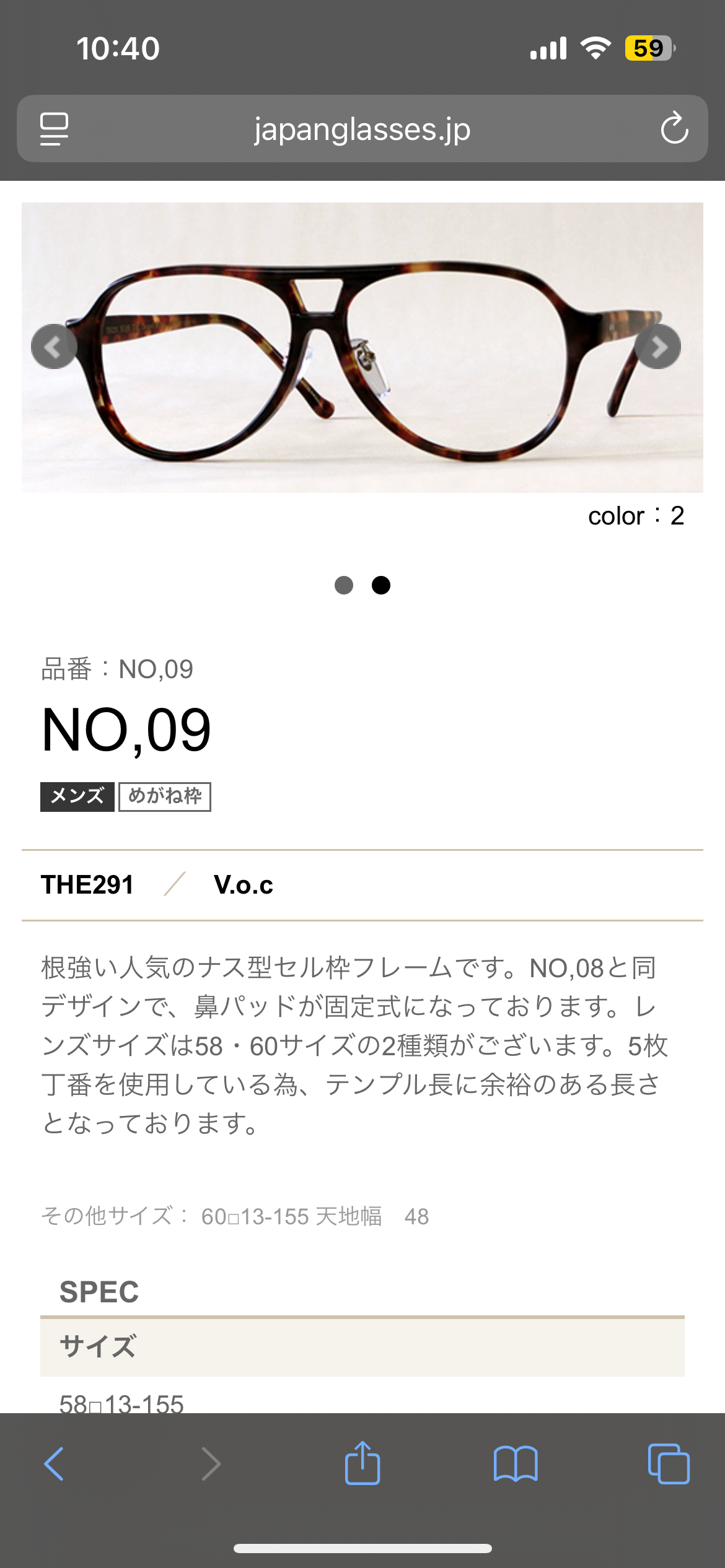The image size is (725, 1568).
Task: Go back to the previous page
Action: [54, 1464]
